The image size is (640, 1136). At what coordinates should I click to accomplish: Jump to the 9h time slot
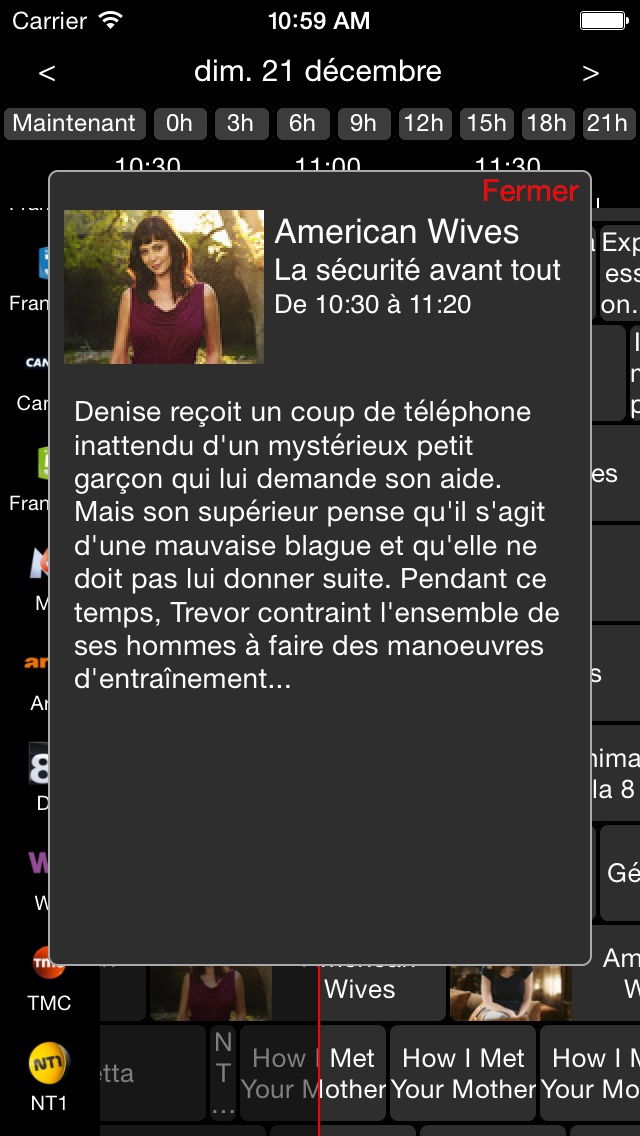pos(363,124)
